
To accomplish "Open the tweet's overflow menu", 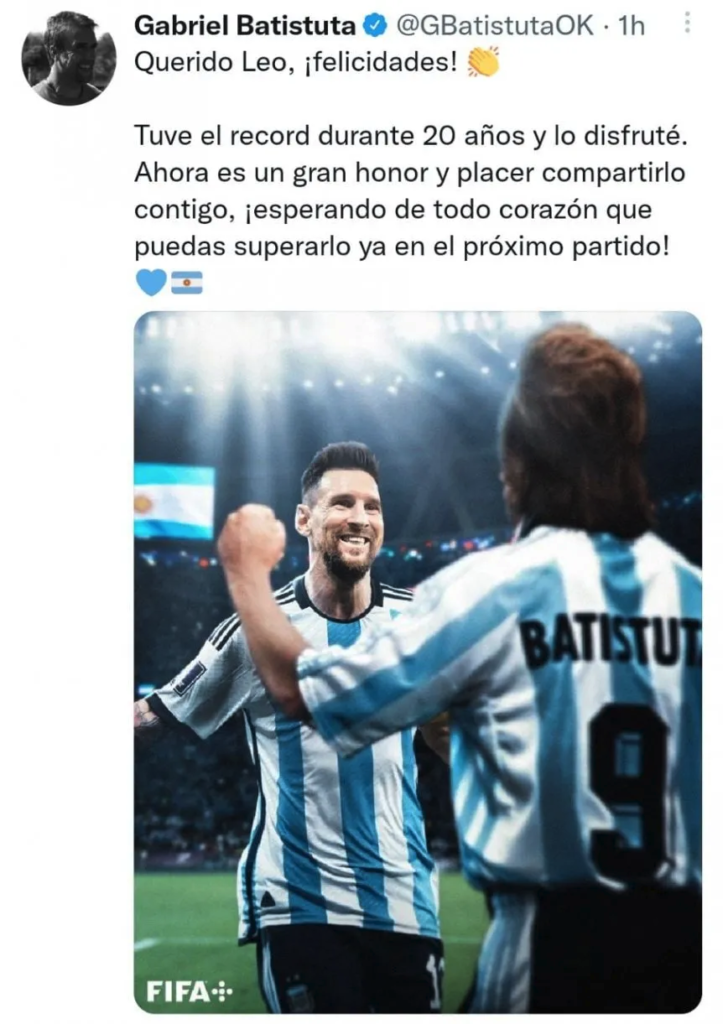I will [685, 22].
